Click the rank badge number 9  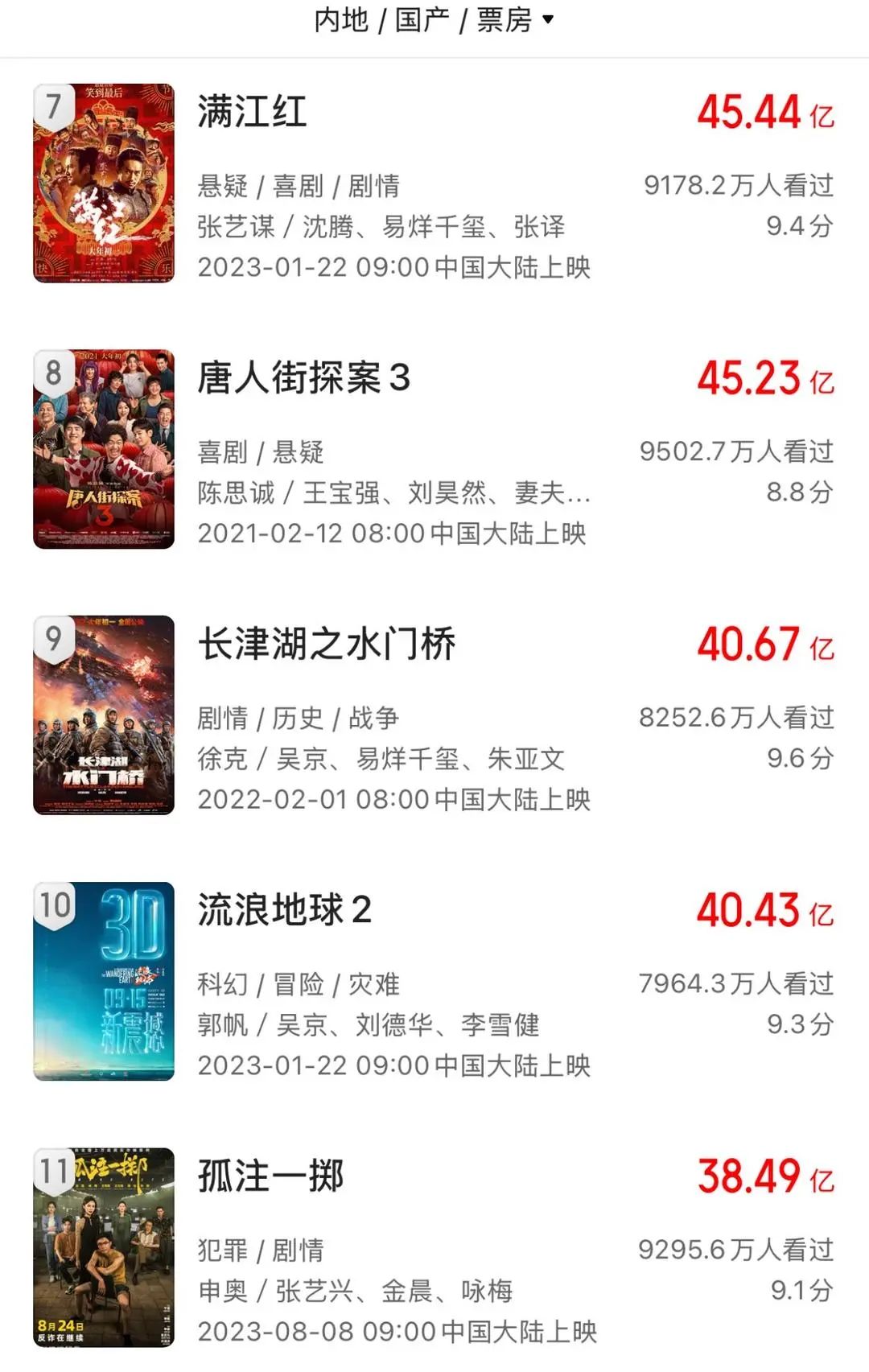[x=53, y=636]
